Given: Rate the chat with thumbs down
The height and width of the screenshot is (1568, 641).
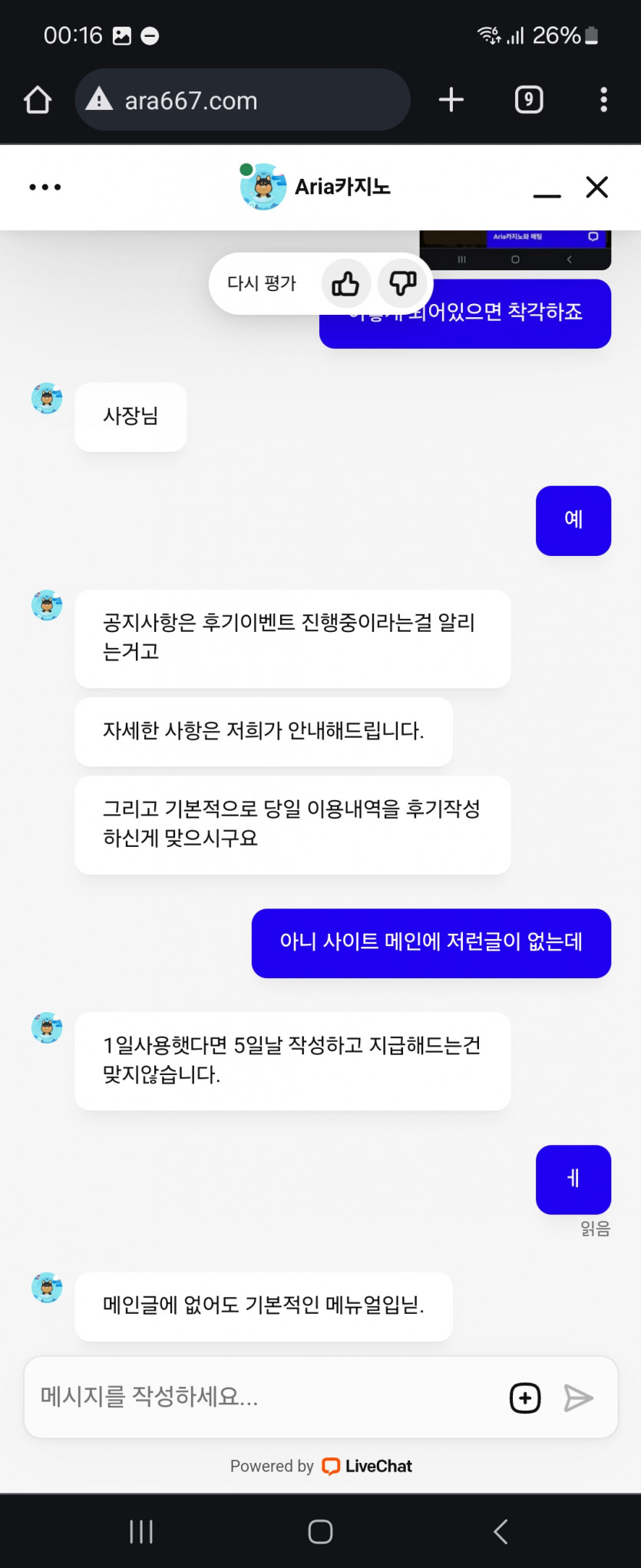Looking at the screenshot, I should (402, 283).
